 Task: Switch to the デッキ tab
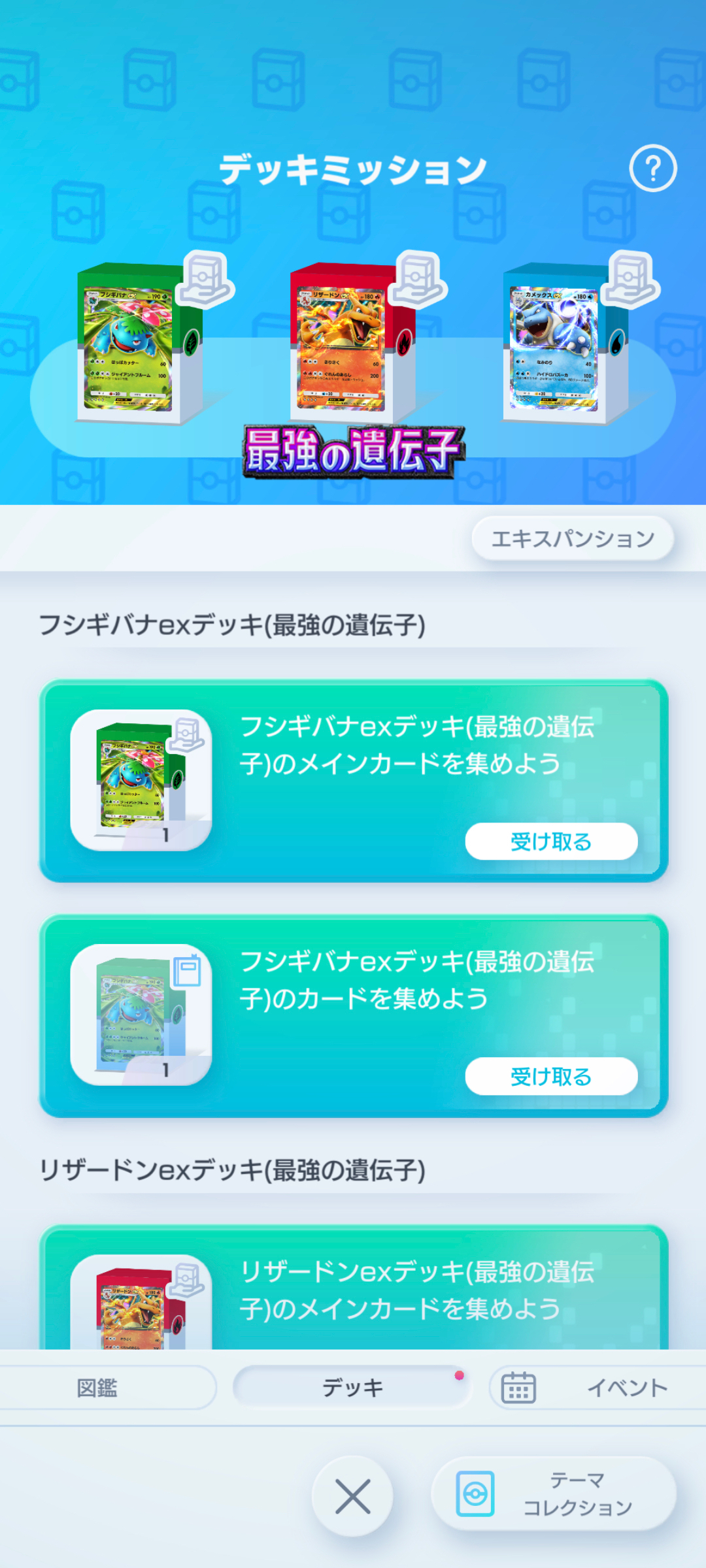pyautogui.click(x=352, y=1388)
